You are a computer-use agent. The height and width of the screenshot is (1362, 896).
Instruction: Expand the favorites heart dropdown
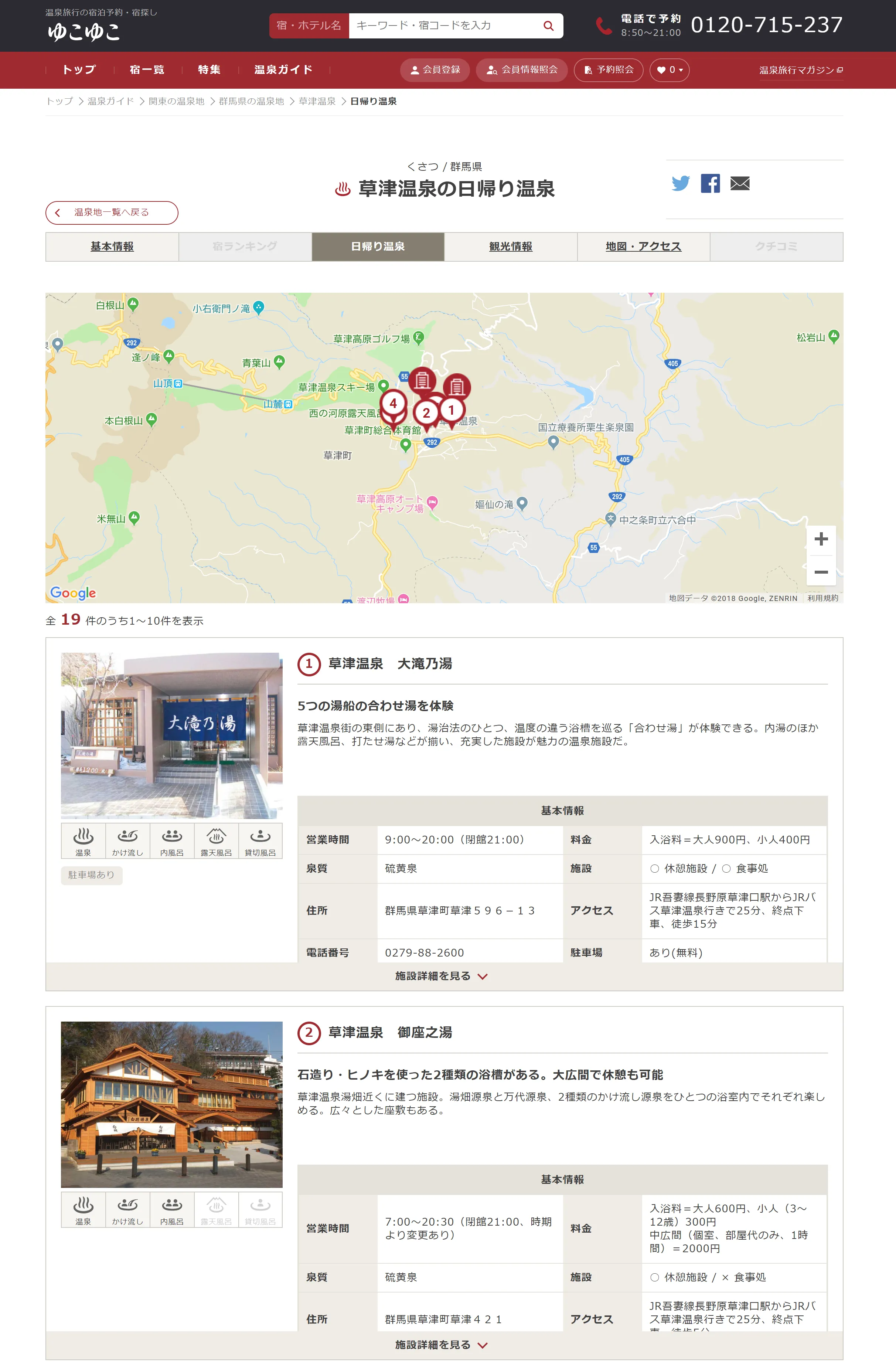669,70
